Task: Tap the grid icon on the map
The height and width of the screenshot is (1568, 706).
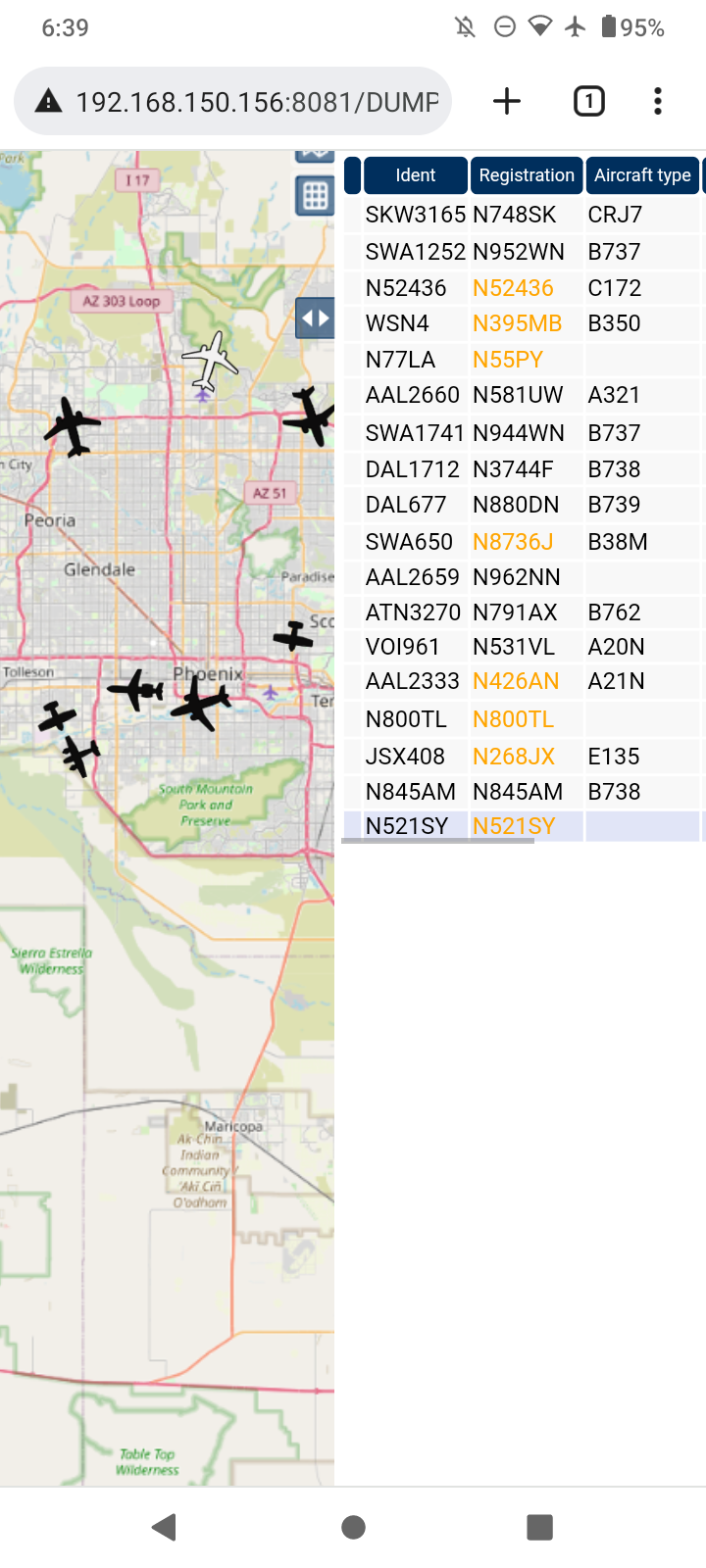Action: pyautogui.click(x=315, y=196)
